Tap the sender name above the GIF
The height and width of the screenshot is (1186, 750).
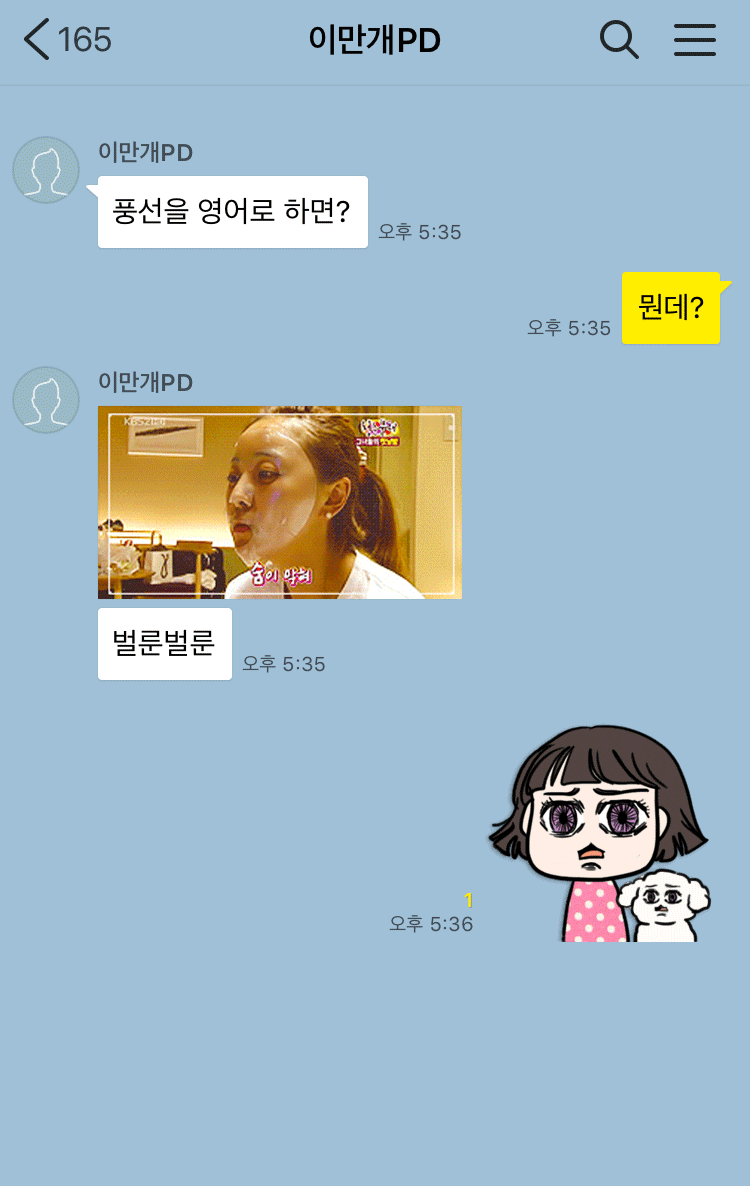(144, 383)
